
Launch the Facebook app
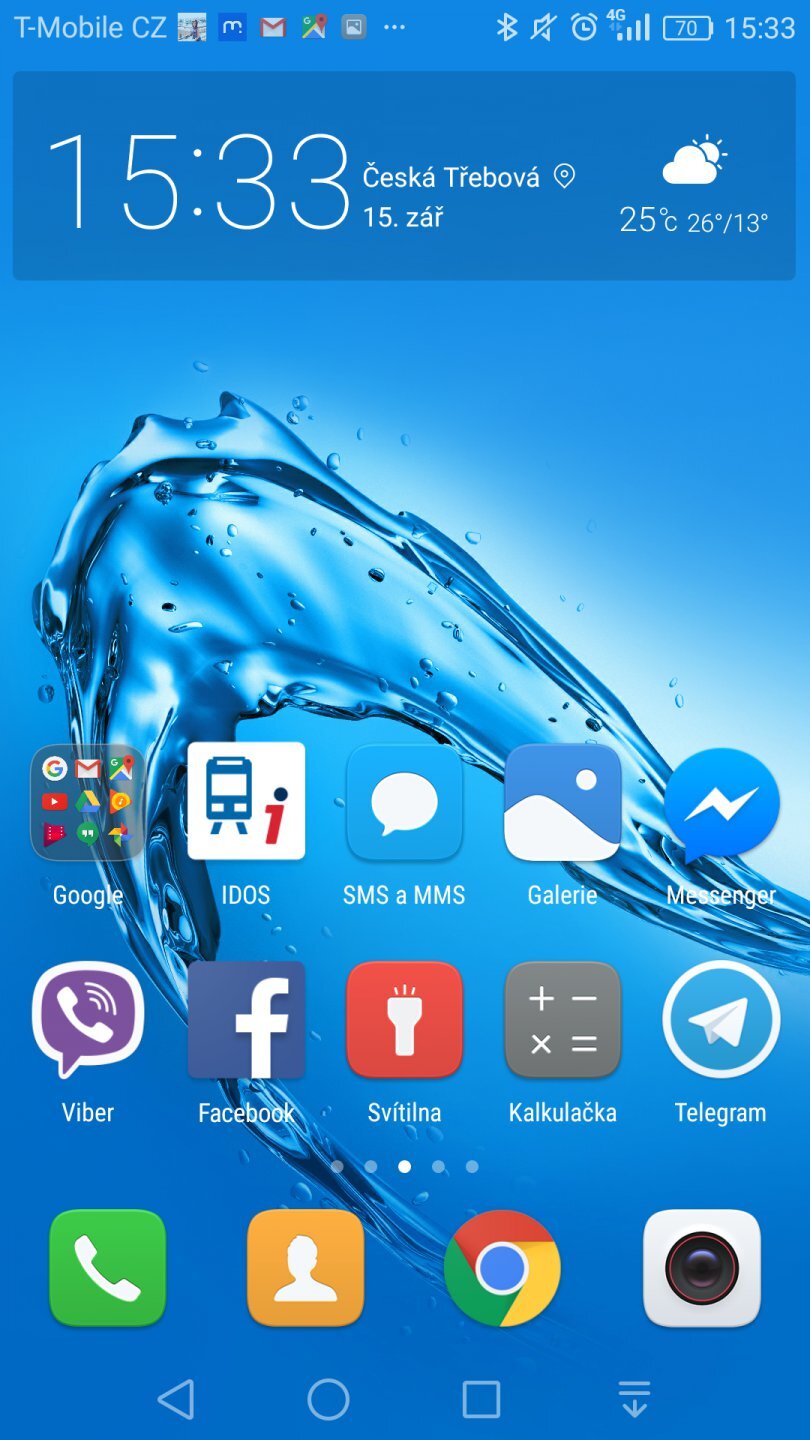(x=246, y=1020)
